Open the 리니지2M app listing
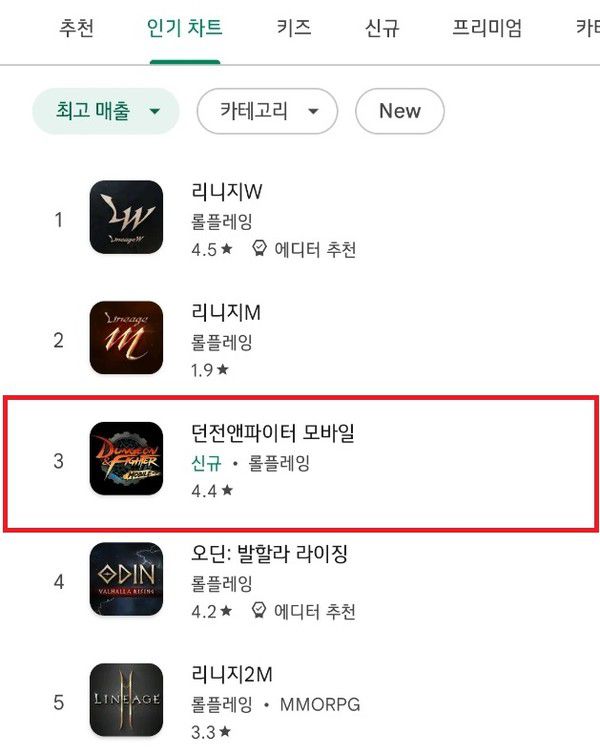The height and width of the screenshot is (755, 600). tap(231, 674)
